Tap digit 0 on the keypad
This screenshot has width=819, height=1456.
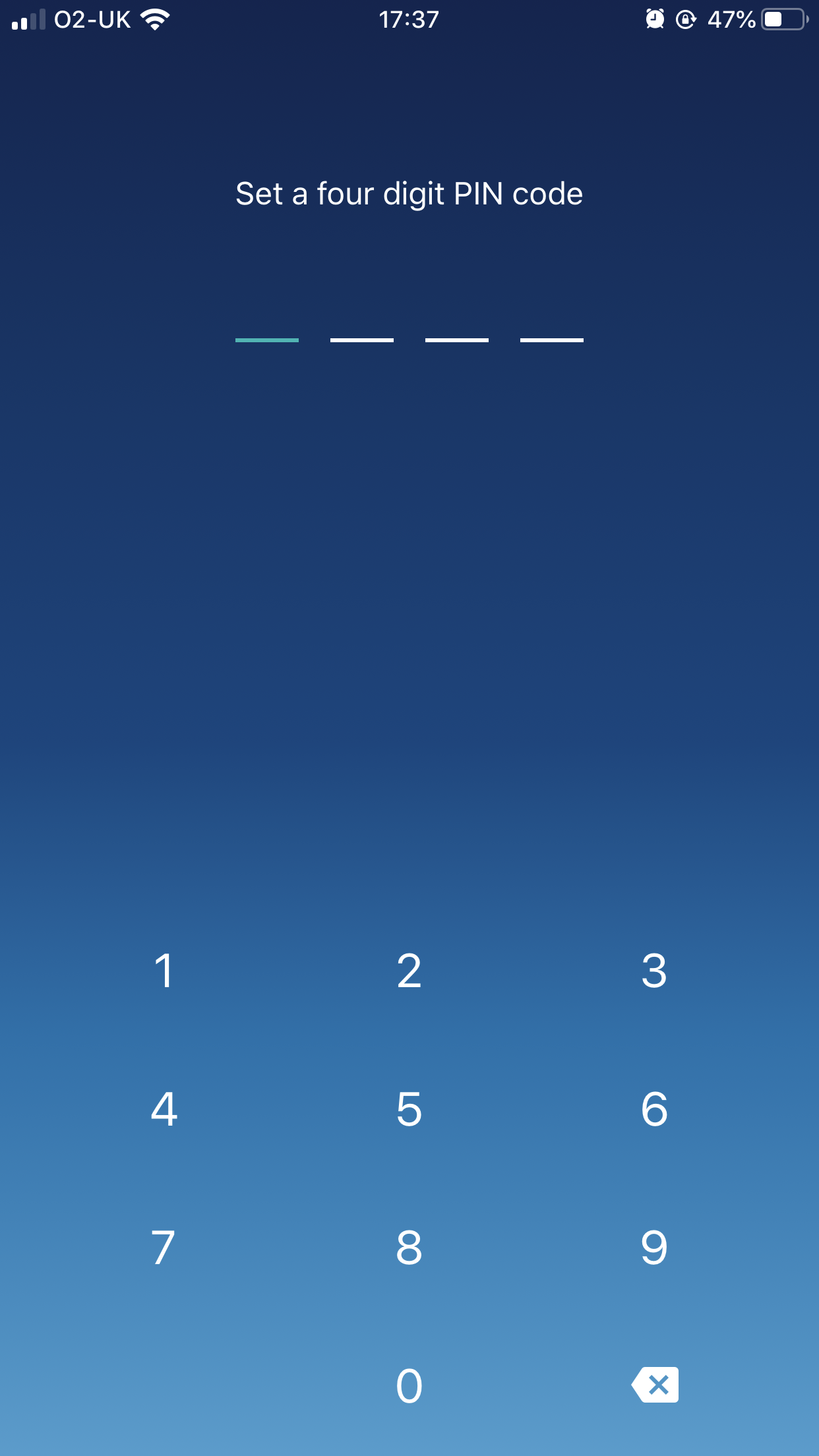point(409,1385)
